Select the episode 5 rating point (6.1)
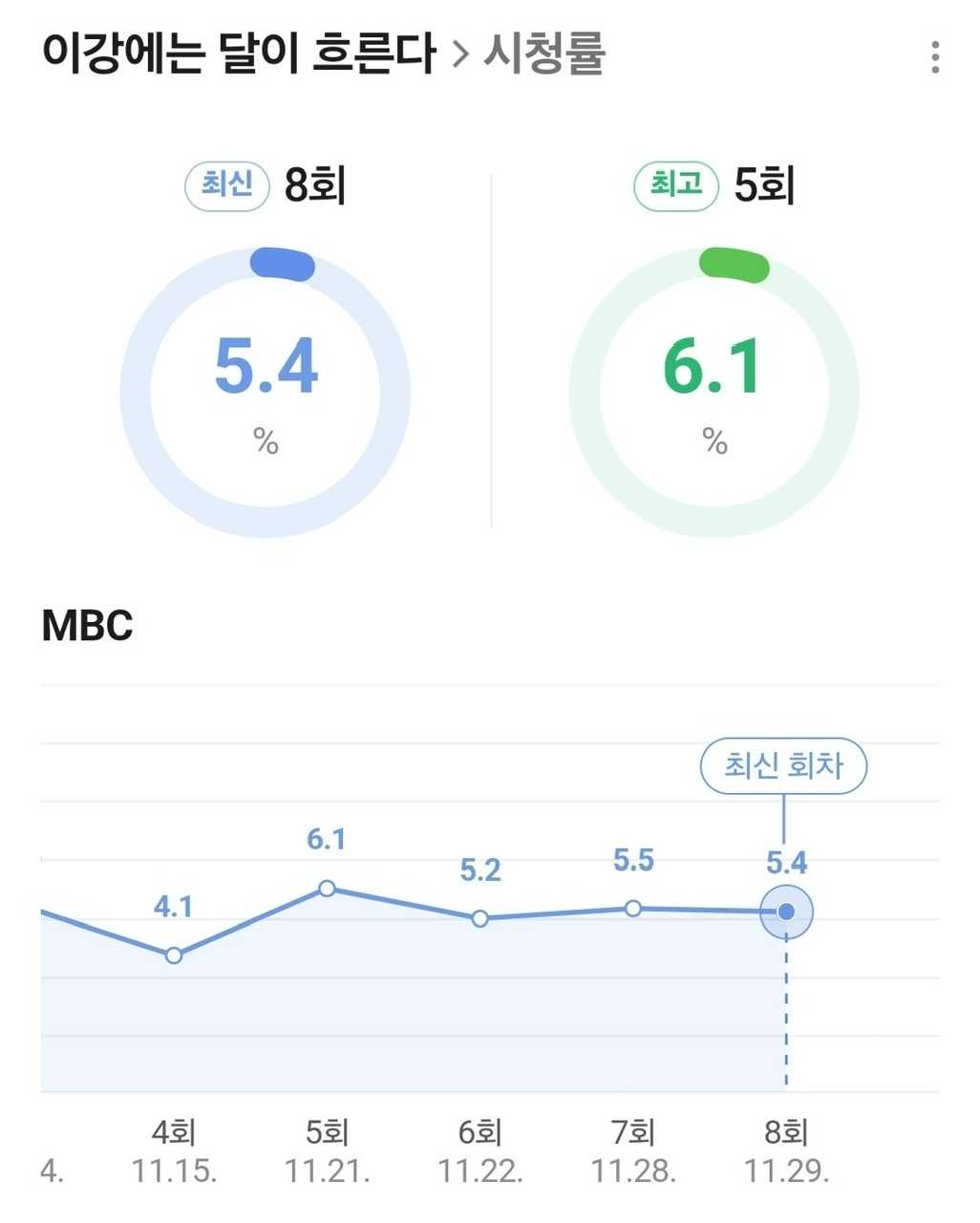Viewport: 980px width, 1223px height. click(x=327, y=889)
